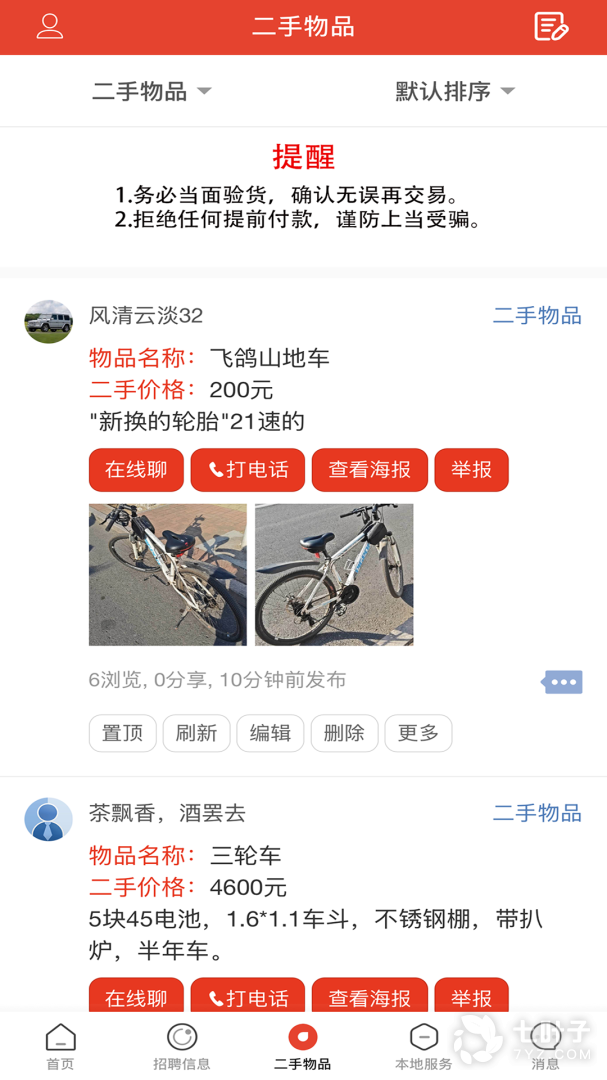This screenshot has height=1080, width=607.
Task: Delete the listing with 删除
Action: pyautogui.click(x=344, y=733)
